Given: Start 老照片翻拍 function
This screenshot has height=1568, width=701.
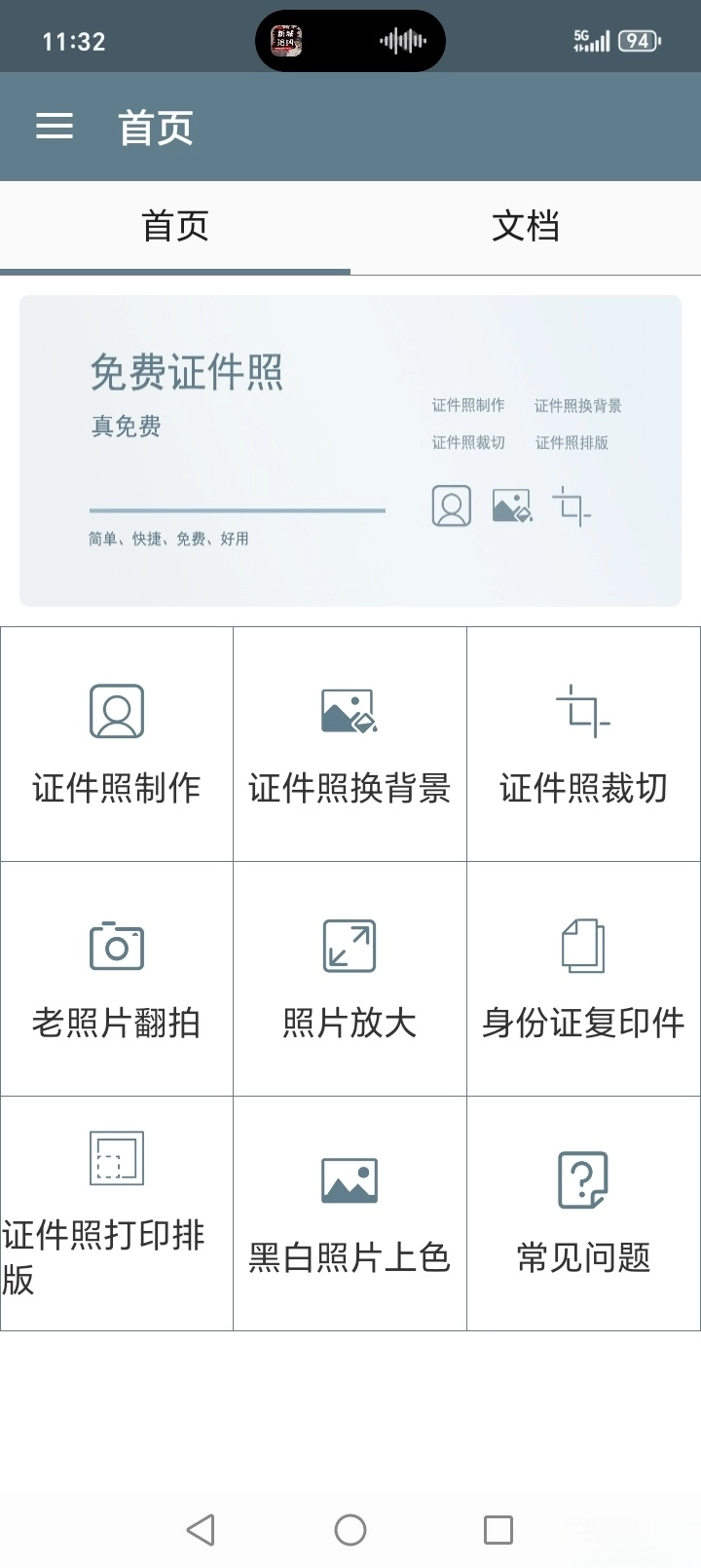Looking at the screenshot, I should [117, 979].
